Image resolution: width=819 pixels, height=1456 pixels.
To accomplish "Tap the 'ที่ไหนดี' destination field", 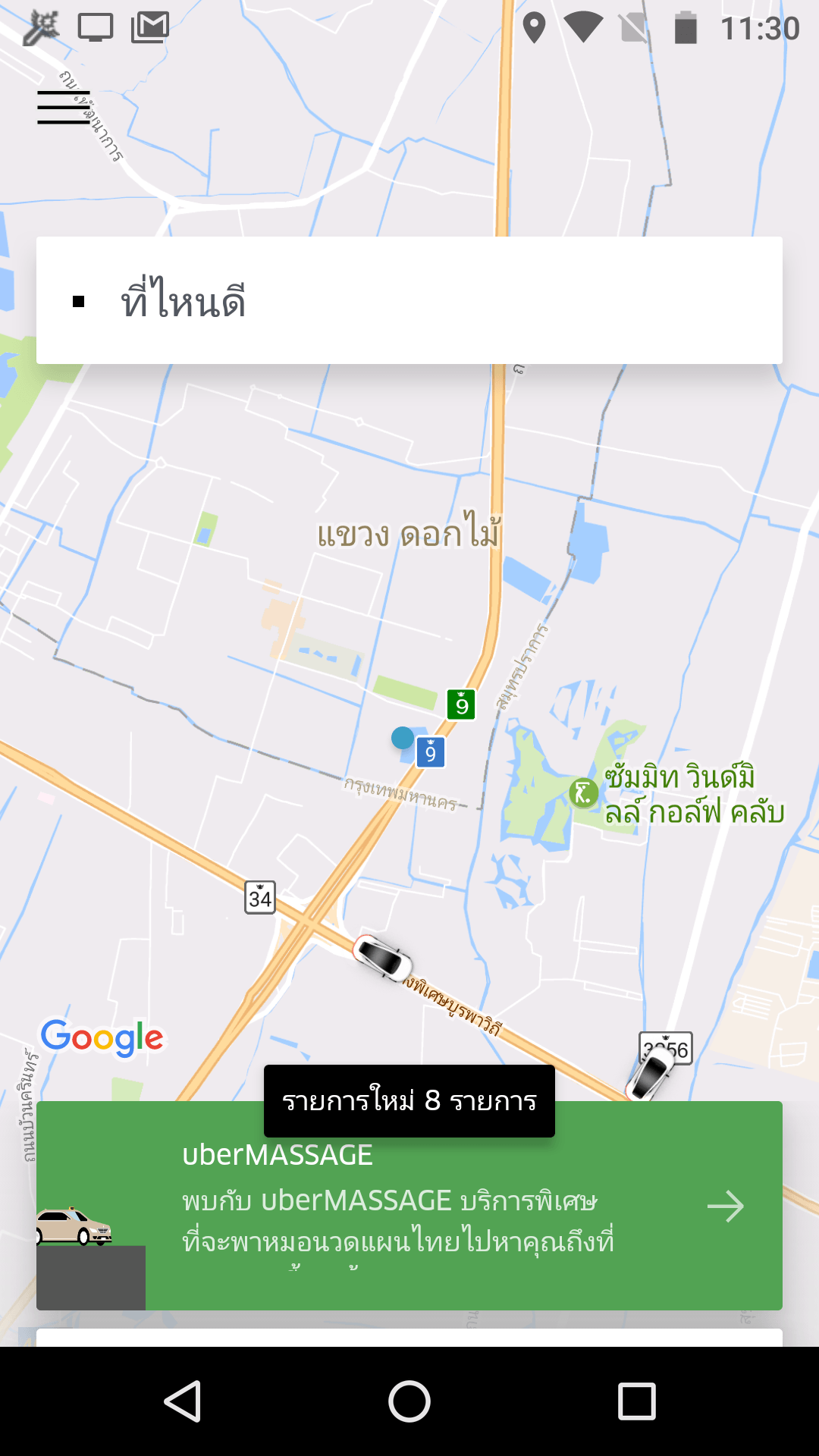I will pyautogui.click(x=409, y=300).
